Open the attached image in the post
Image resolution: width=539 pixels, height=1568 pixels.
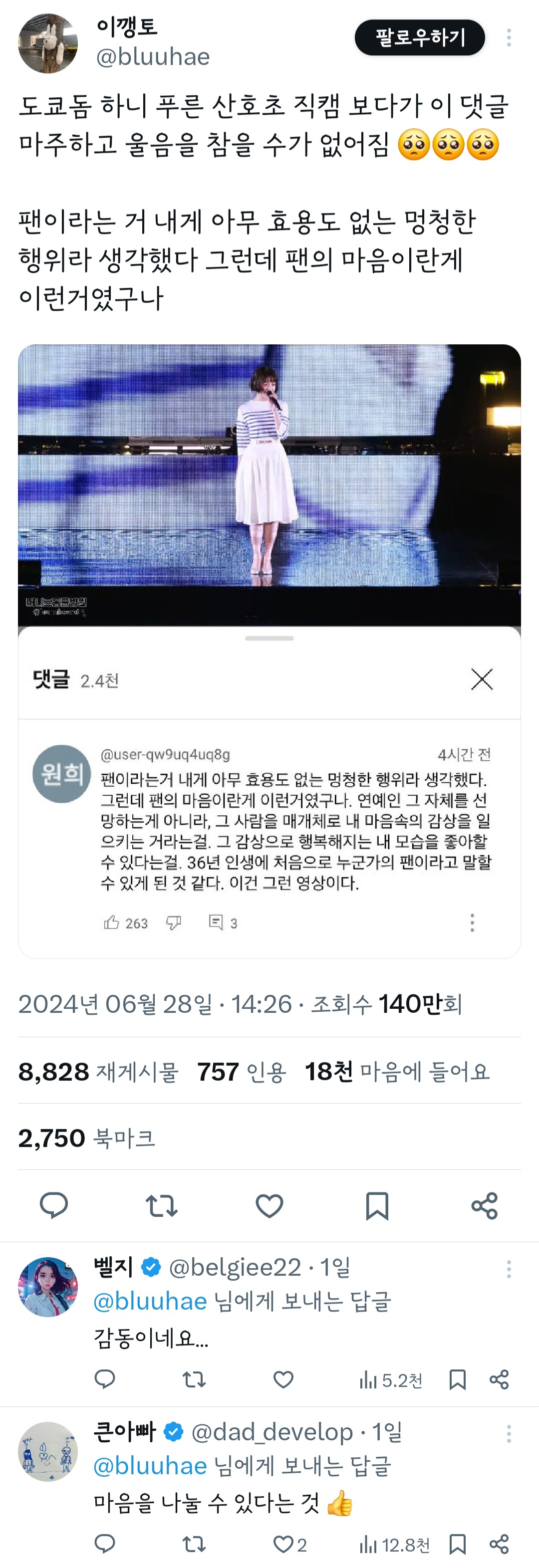pos(269,652)
